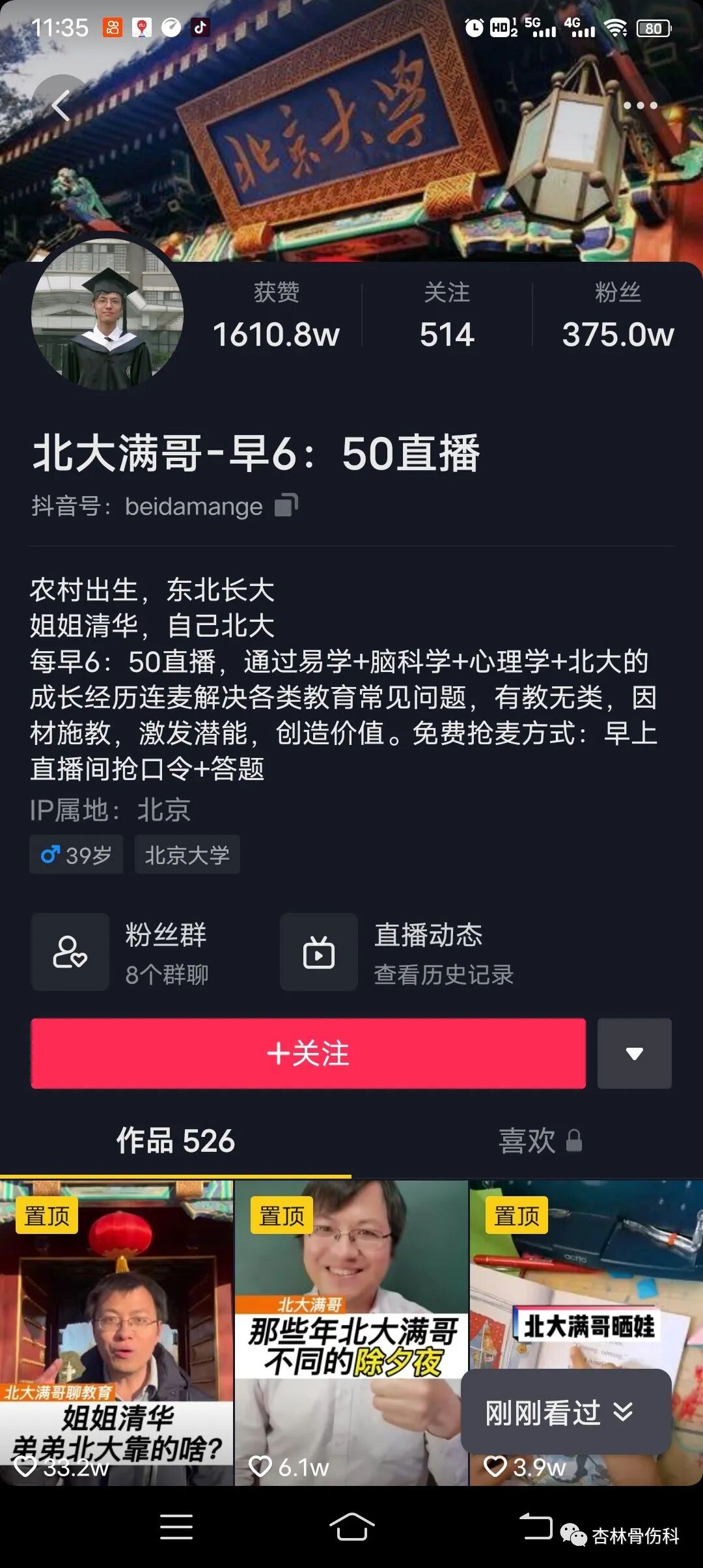
Task: Open pinned video 姐姐清华弟弟北大靠的啥
Action: point(117,1333)
